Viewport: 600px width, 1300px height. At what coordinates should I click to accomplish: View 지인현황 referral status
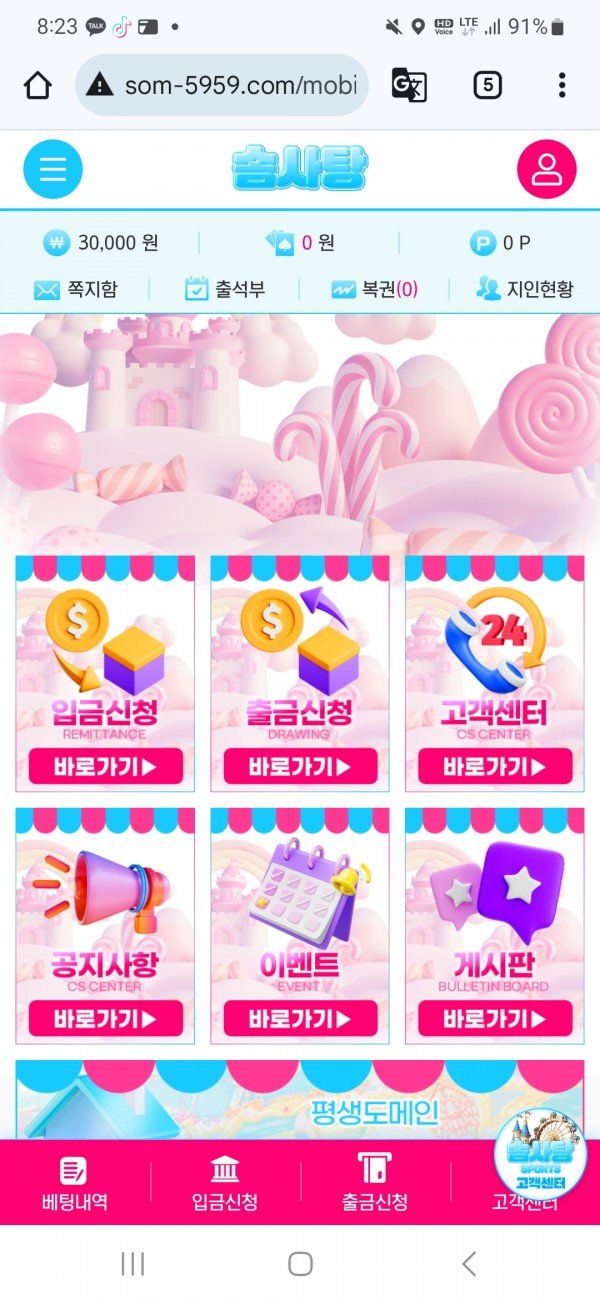525,290
